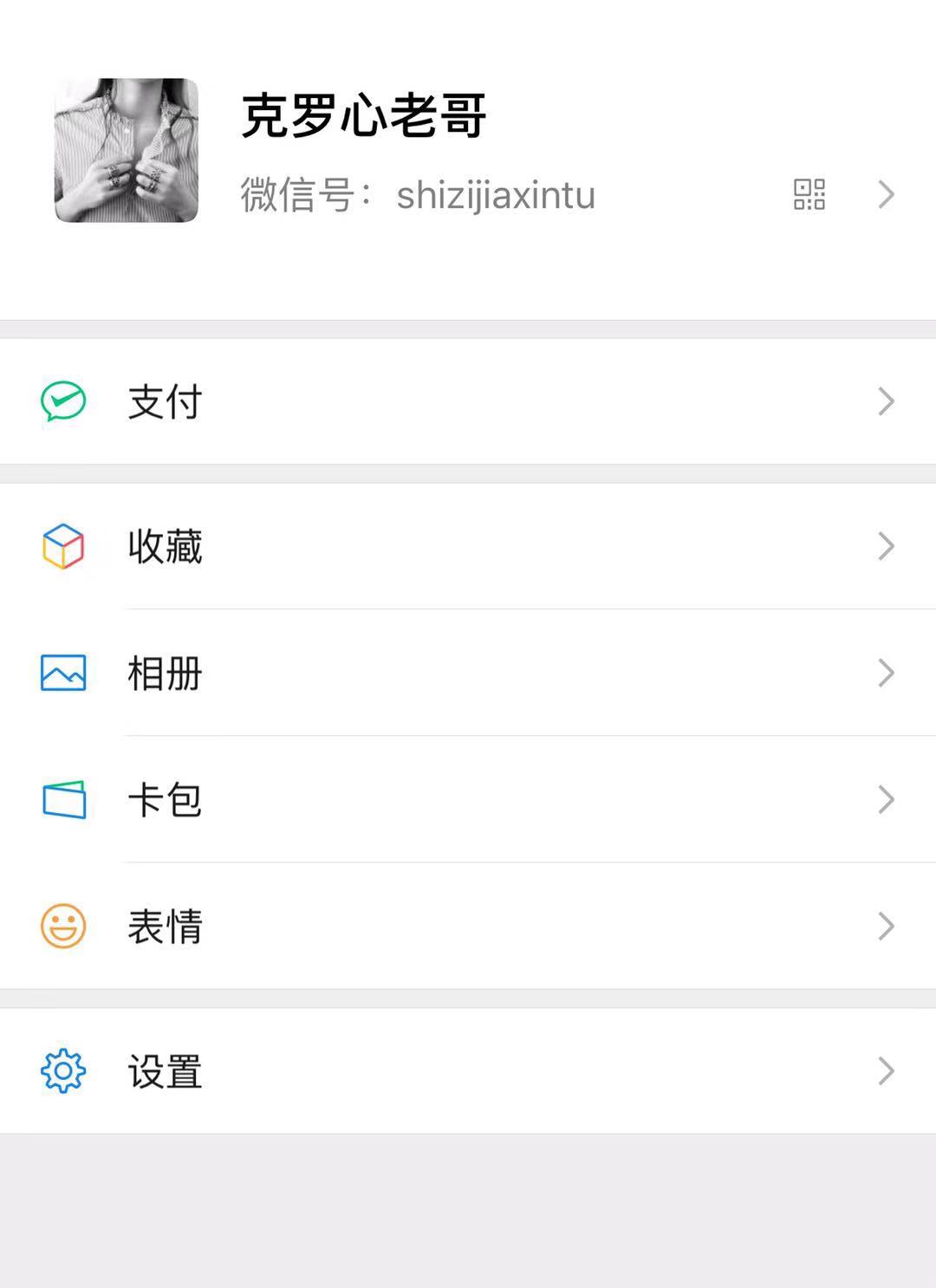Open 卡包 cards and offers
Image resolution: width=936 pixels, height=1288 pixels.
(x=468, y=799)
